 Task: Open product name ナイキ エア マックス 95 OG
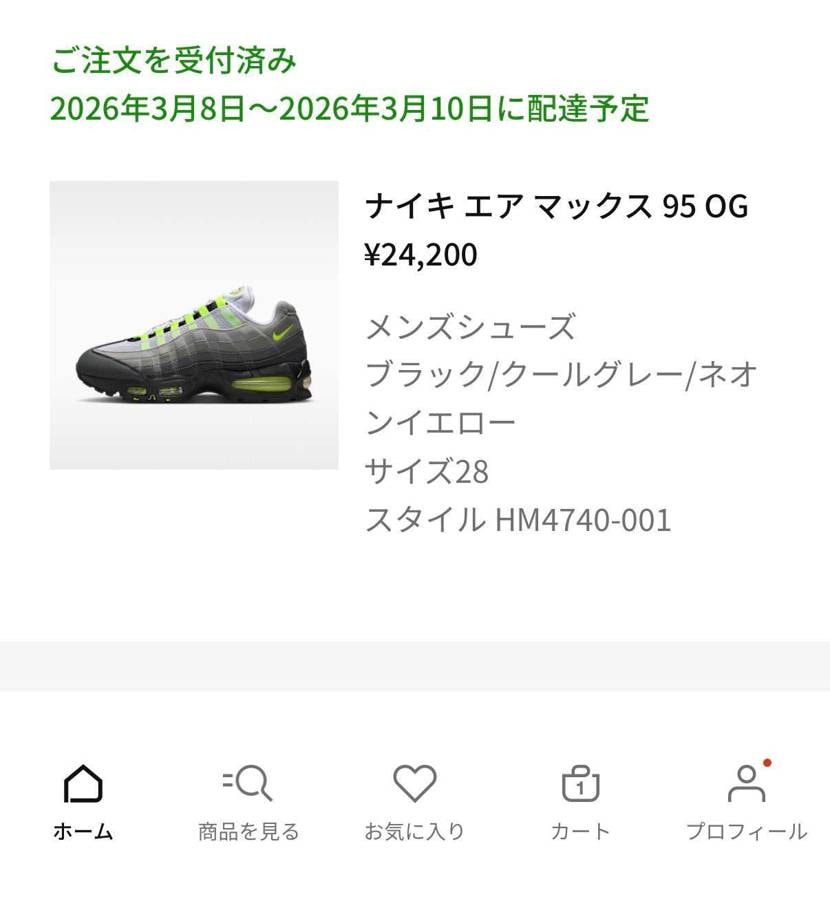click(x=556, y=206)
